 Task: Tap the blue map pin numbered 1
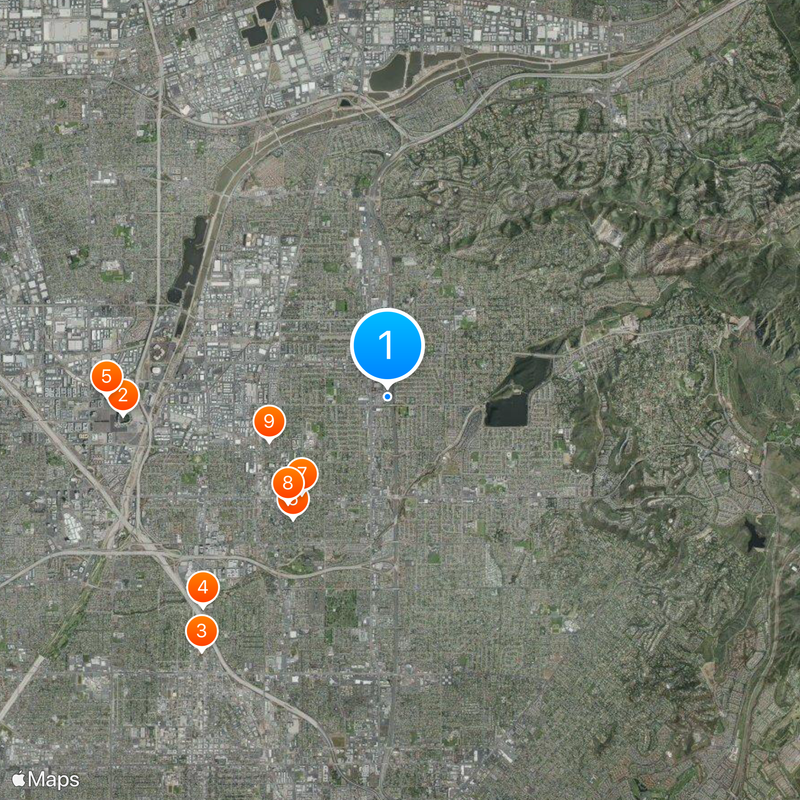coord(387,346)
